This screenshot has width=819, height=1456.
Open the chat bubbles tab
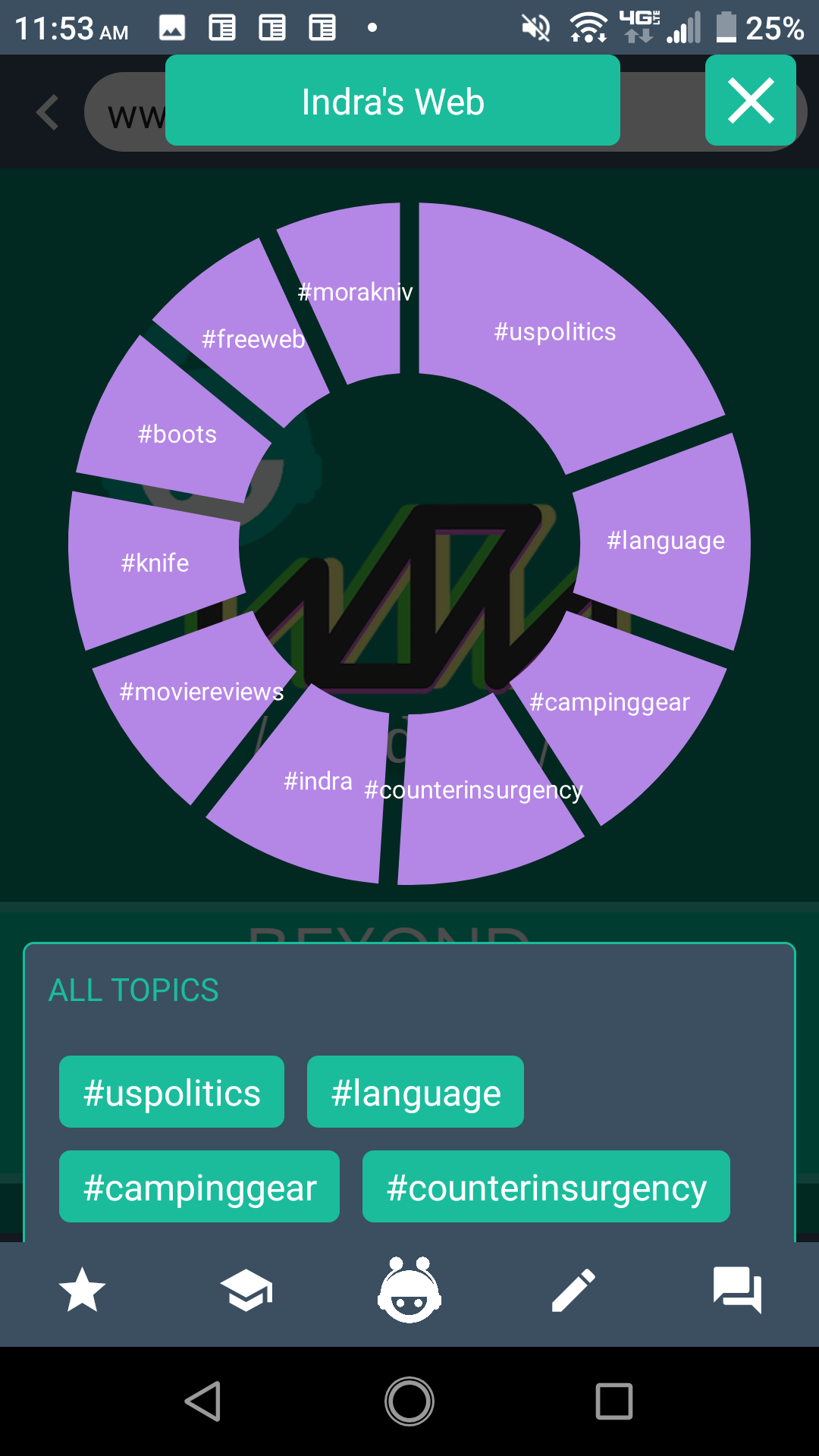coord(737,1290)
